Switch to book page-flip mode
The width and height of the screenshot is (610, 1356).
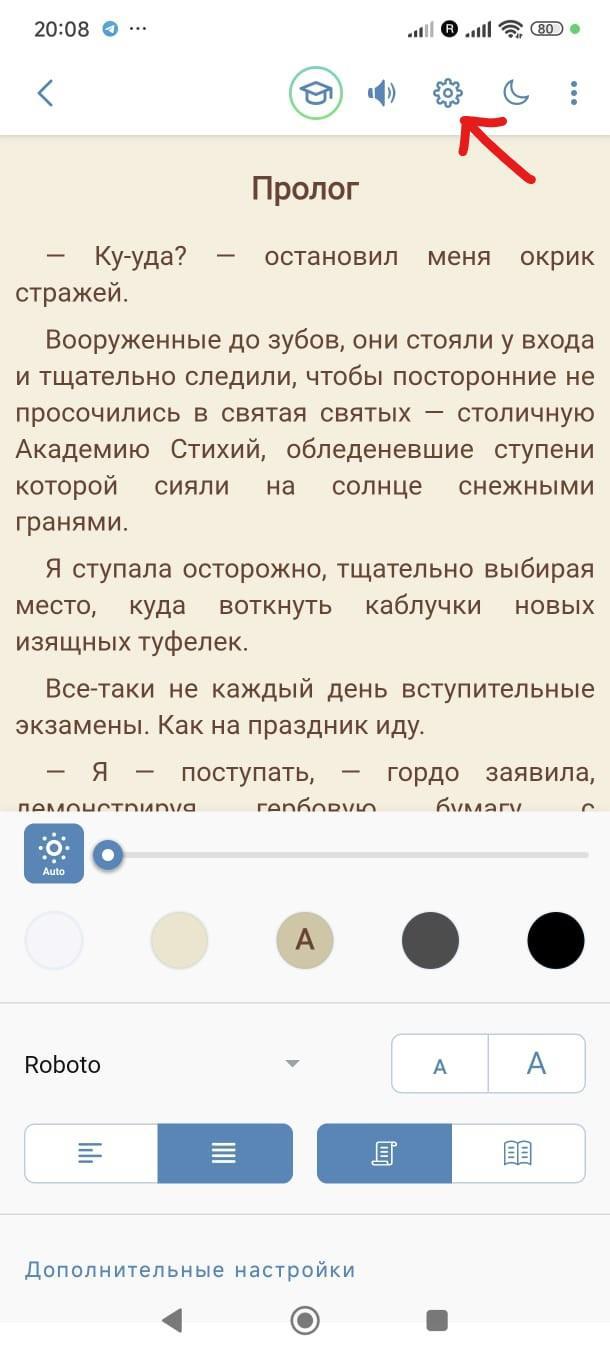[x=517, y=1153]
